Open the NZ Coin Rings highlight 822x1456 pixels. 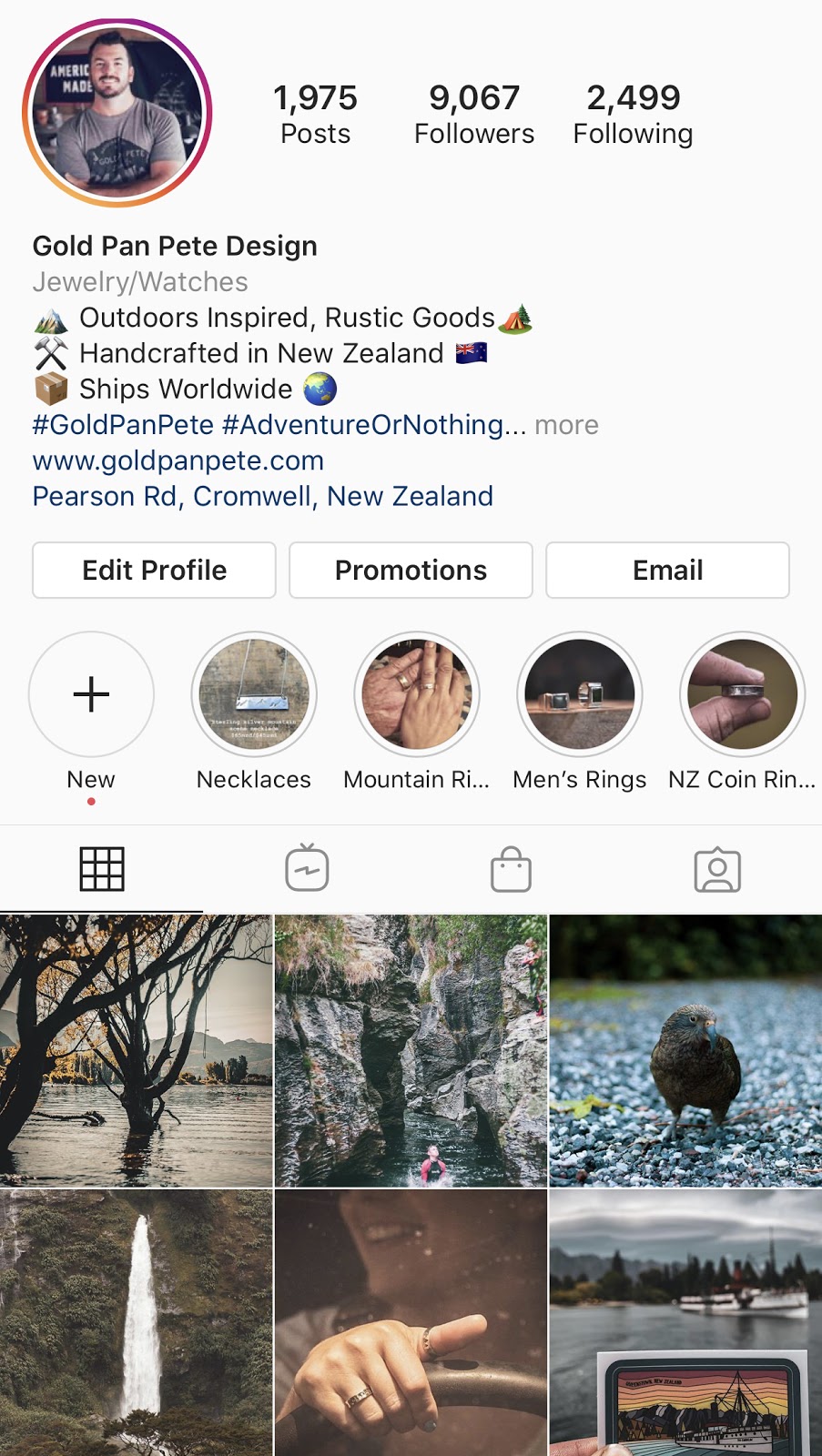742,694
